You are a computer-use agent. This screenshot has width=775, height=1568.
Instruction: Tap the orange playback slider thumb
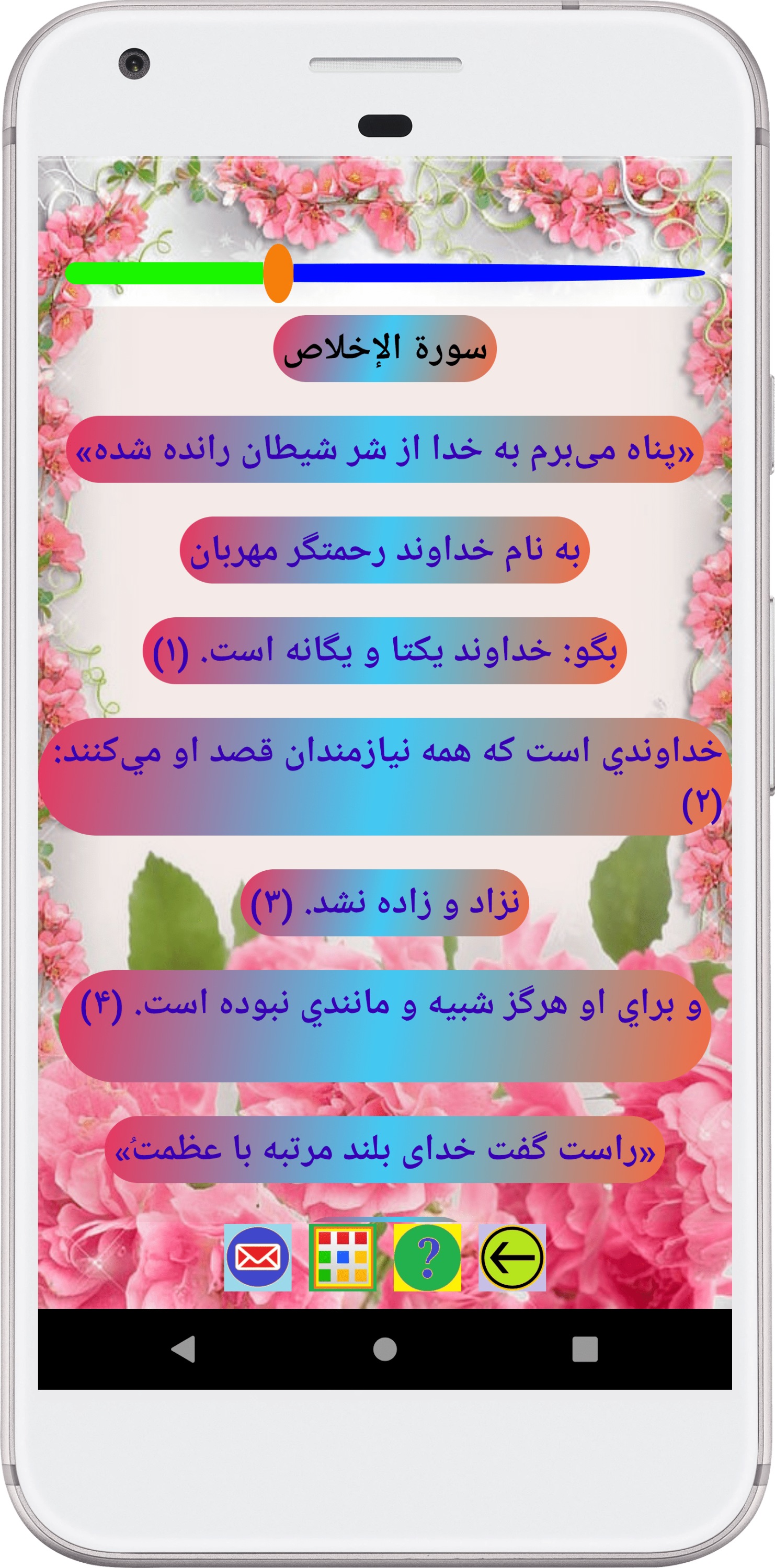point(278,275)
